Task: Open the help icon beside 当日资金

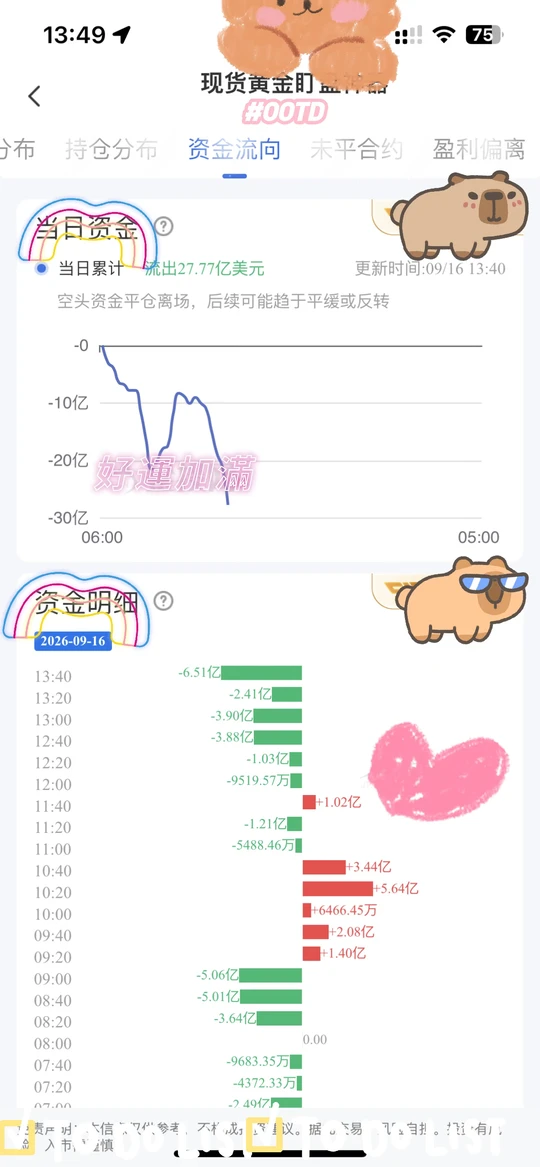Action: pyautogui.click(x=163, y=226)
